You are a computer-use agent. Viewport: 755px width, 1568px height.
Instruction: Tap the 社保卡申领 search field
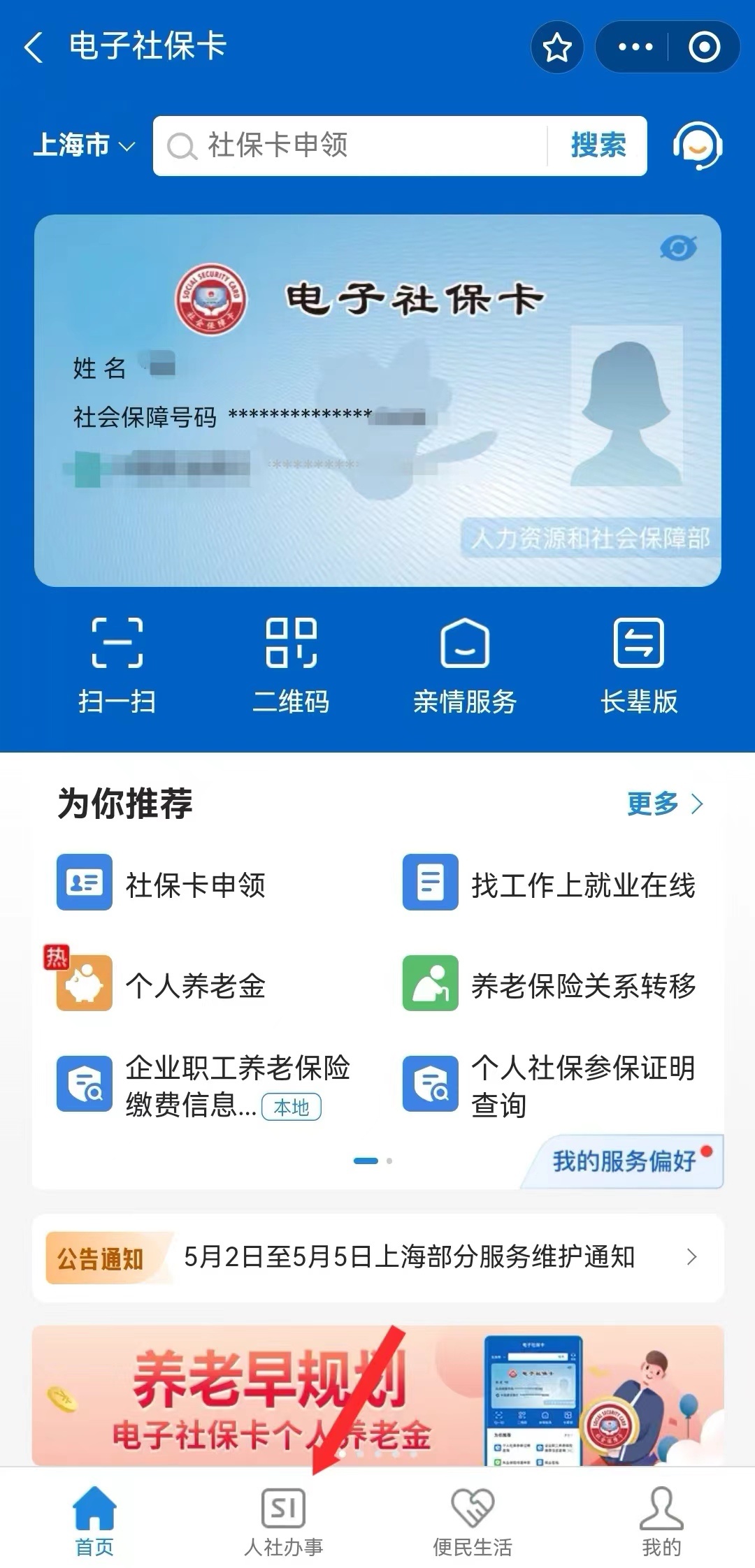click(x=350, y=145)
